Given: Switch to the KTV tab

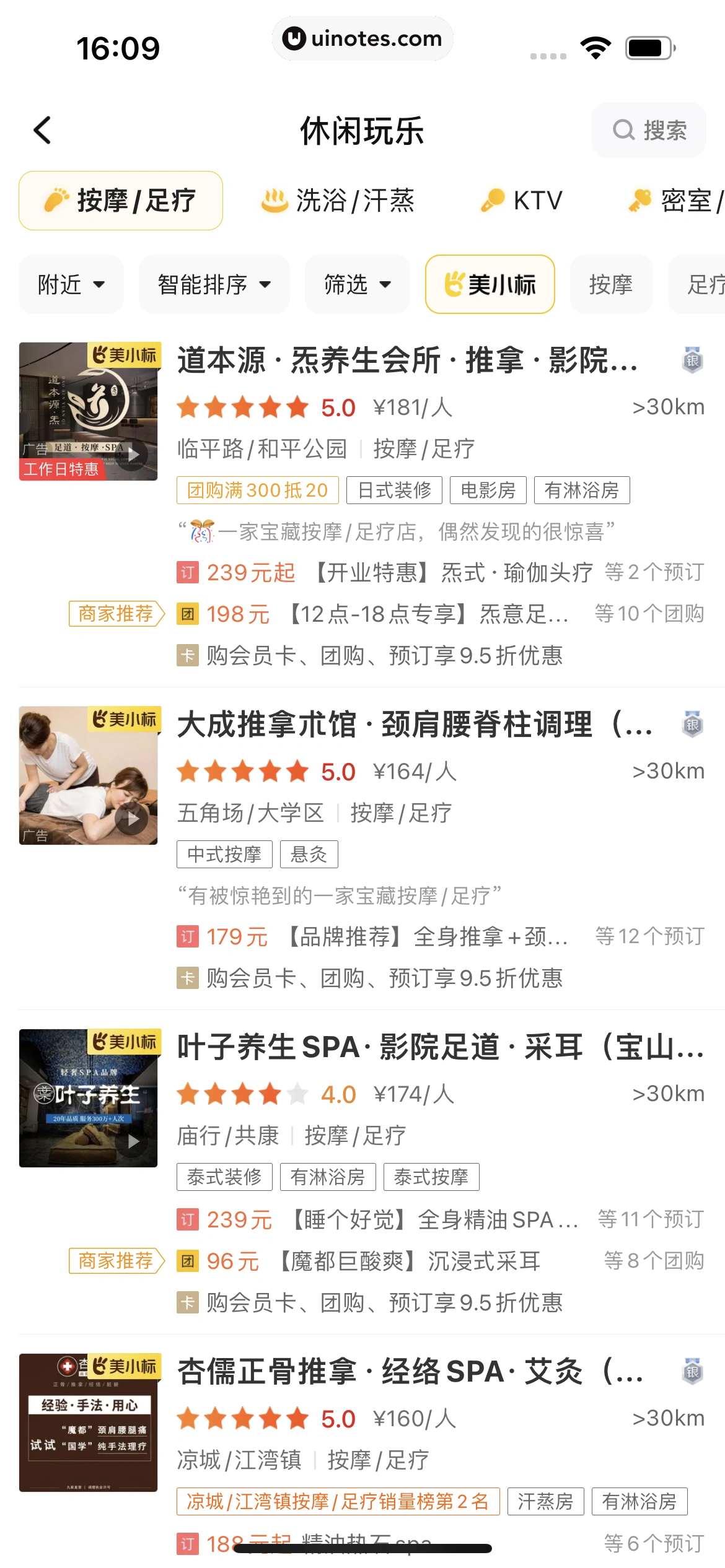Looking at the screenshot, I should tap(522, 201).
